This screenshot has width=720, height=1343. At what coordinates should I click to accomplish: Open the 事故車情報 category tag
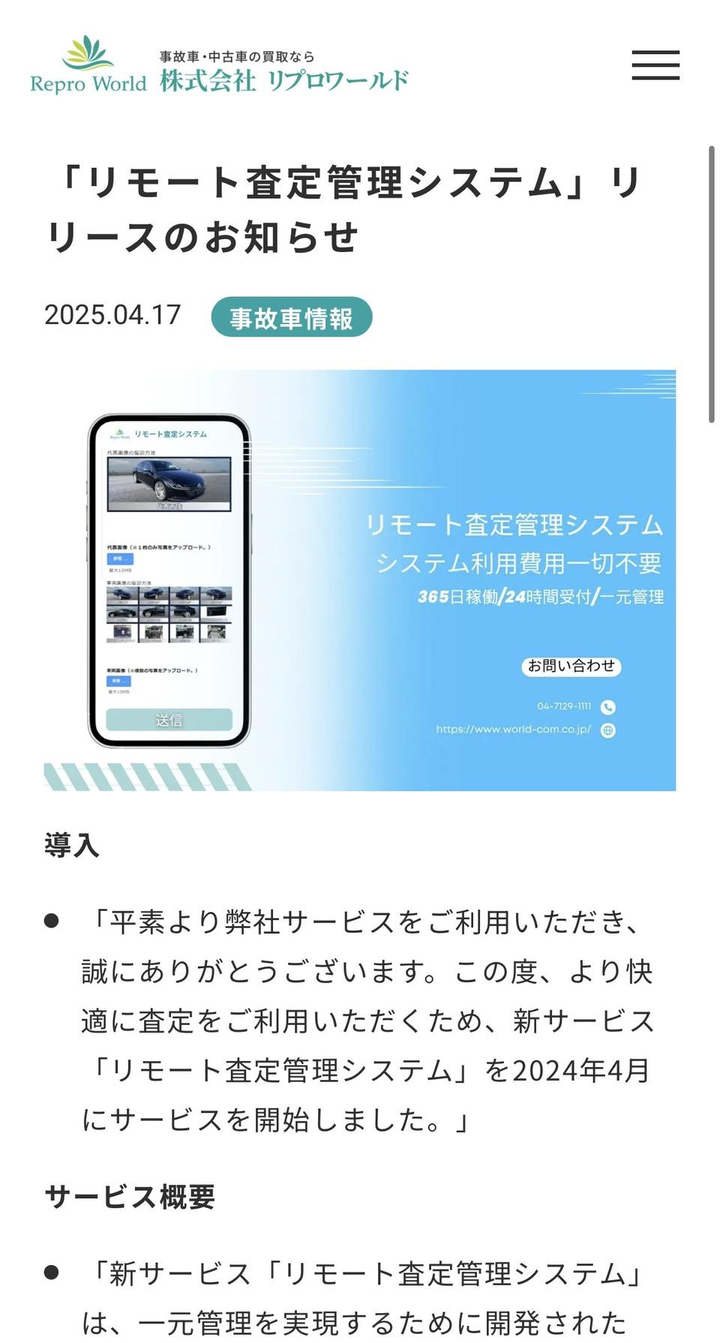pos(291,317)
